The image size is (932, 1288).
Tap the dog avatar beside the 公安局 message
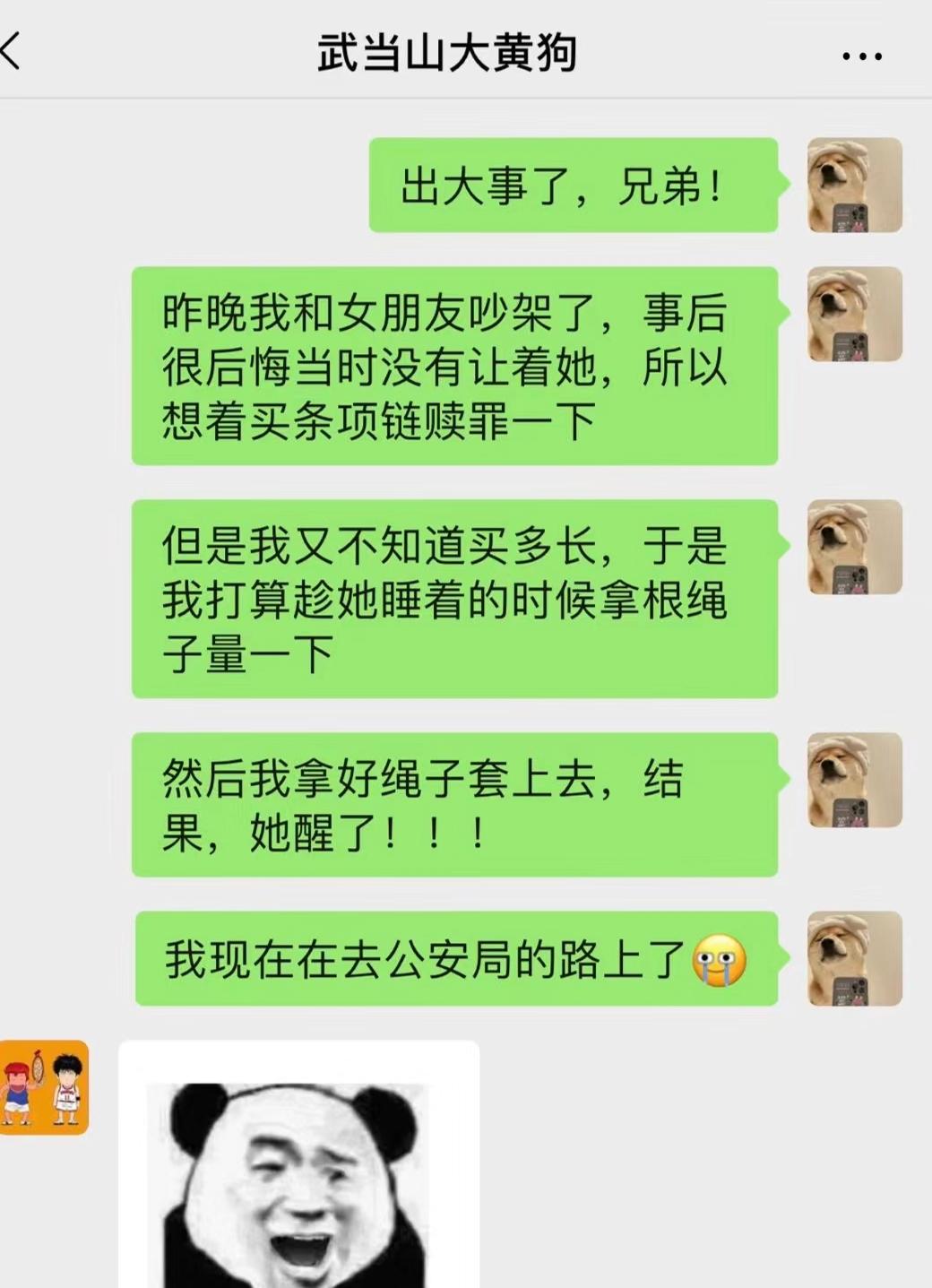pos(854,958)
